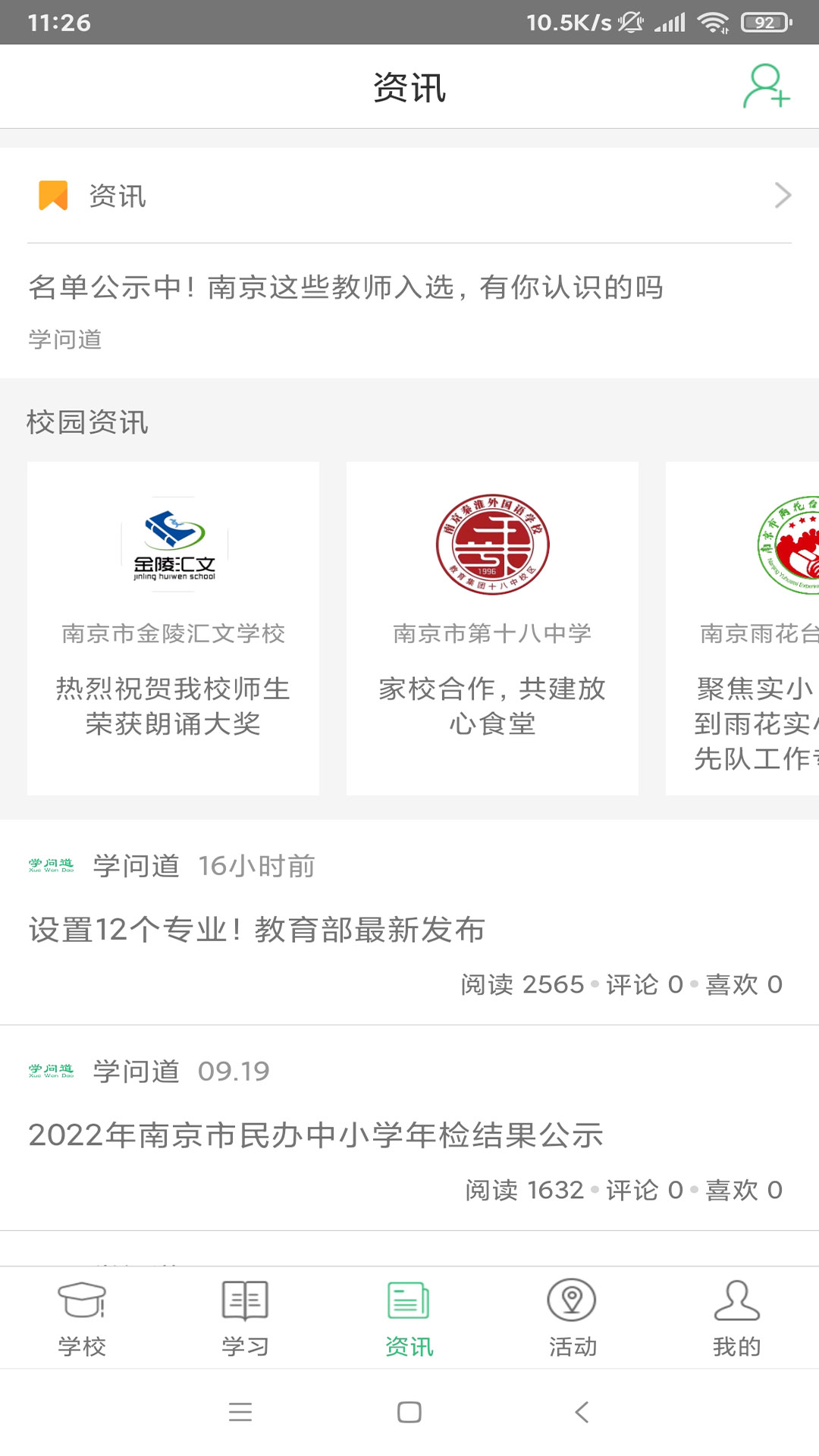Open the 我的 profile tab

(736, 1318)
